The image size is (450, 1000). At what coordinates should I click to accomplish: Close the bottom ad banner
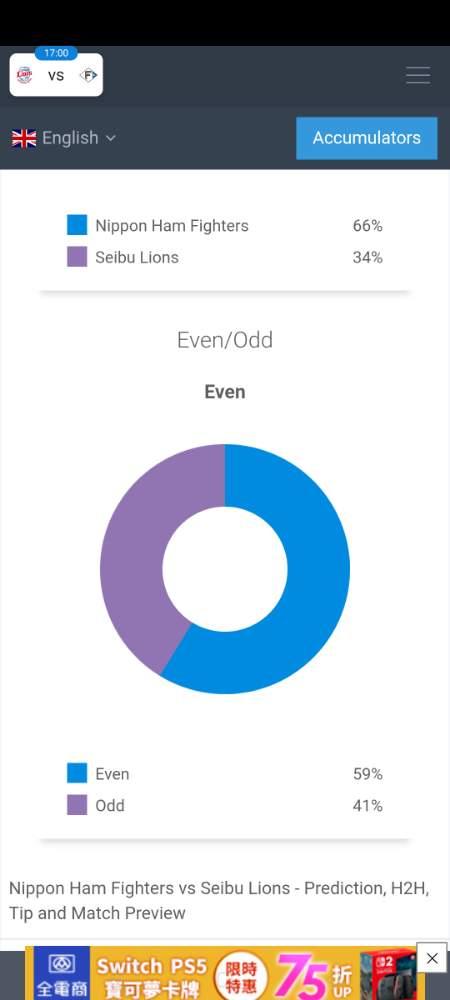[432, 958]
